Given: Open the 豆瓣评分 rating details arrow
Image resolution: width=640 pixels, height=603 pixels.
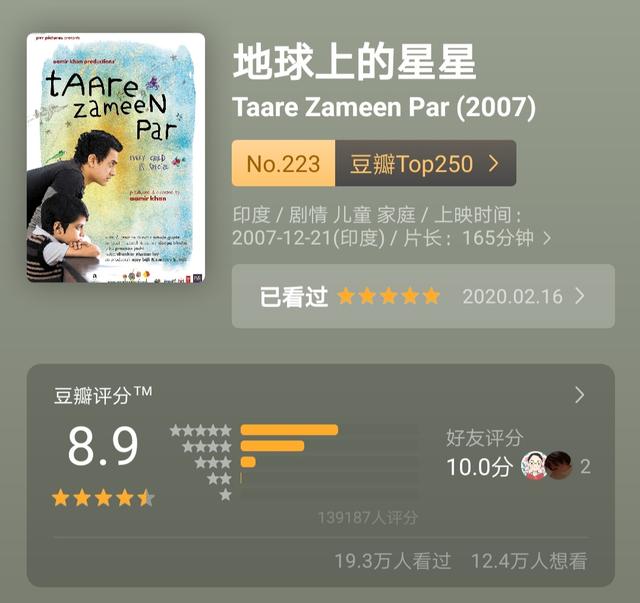Looking at the screenshot, I should (x=579, y=396).
